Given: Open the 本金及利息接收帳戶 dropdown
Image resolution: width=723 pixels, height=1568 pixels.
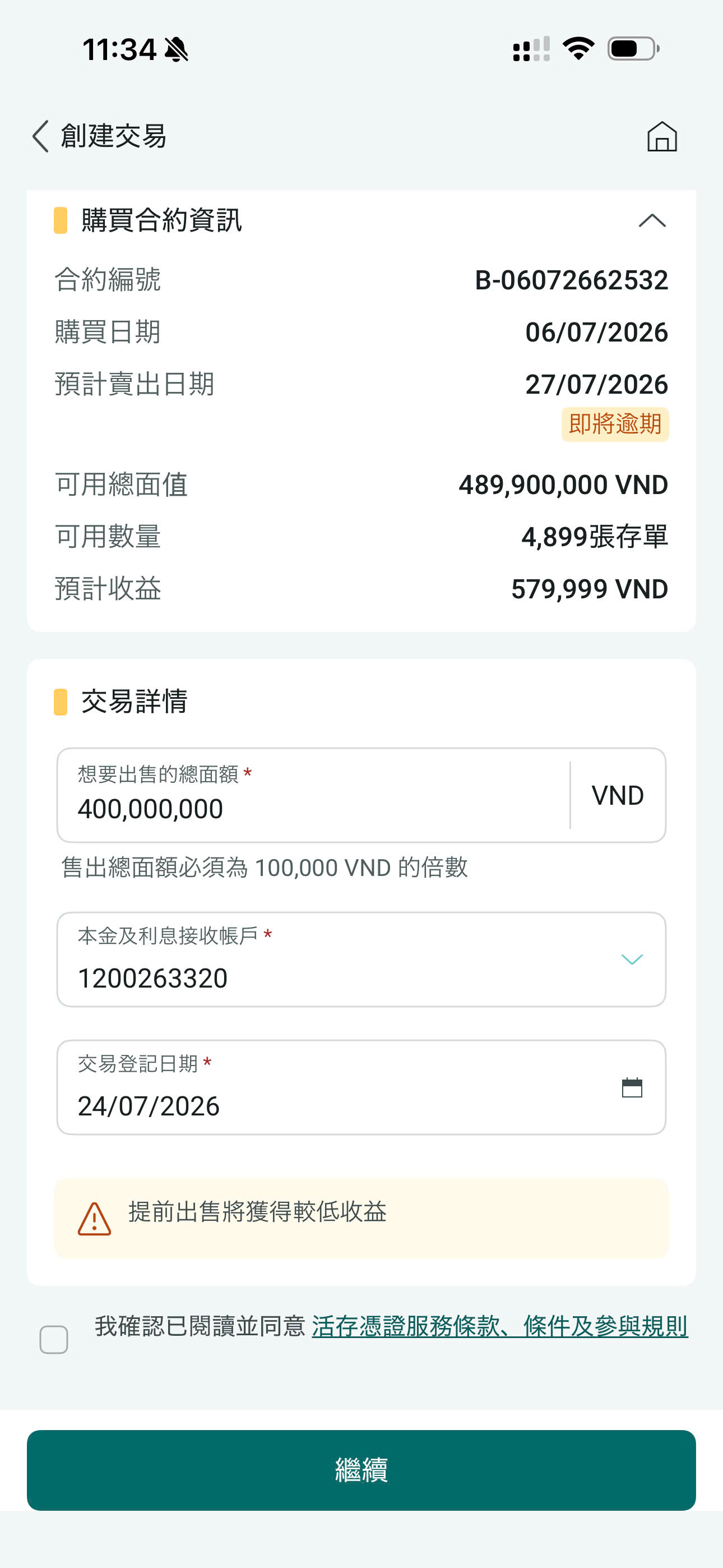Looking at the screenshot, I should coord(361,960).
